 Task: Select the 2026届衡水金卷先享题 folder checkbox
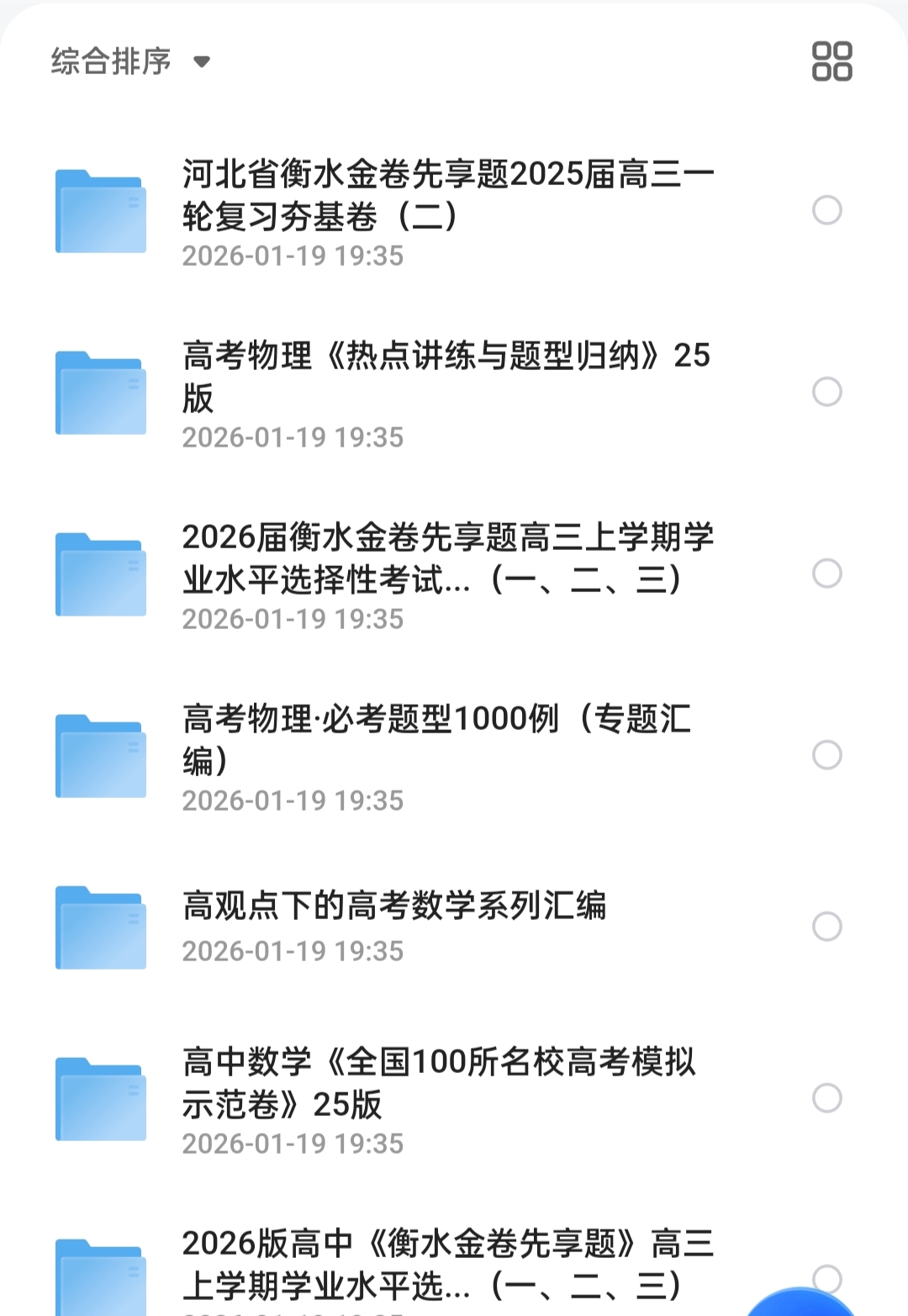(x=827, y=573)
